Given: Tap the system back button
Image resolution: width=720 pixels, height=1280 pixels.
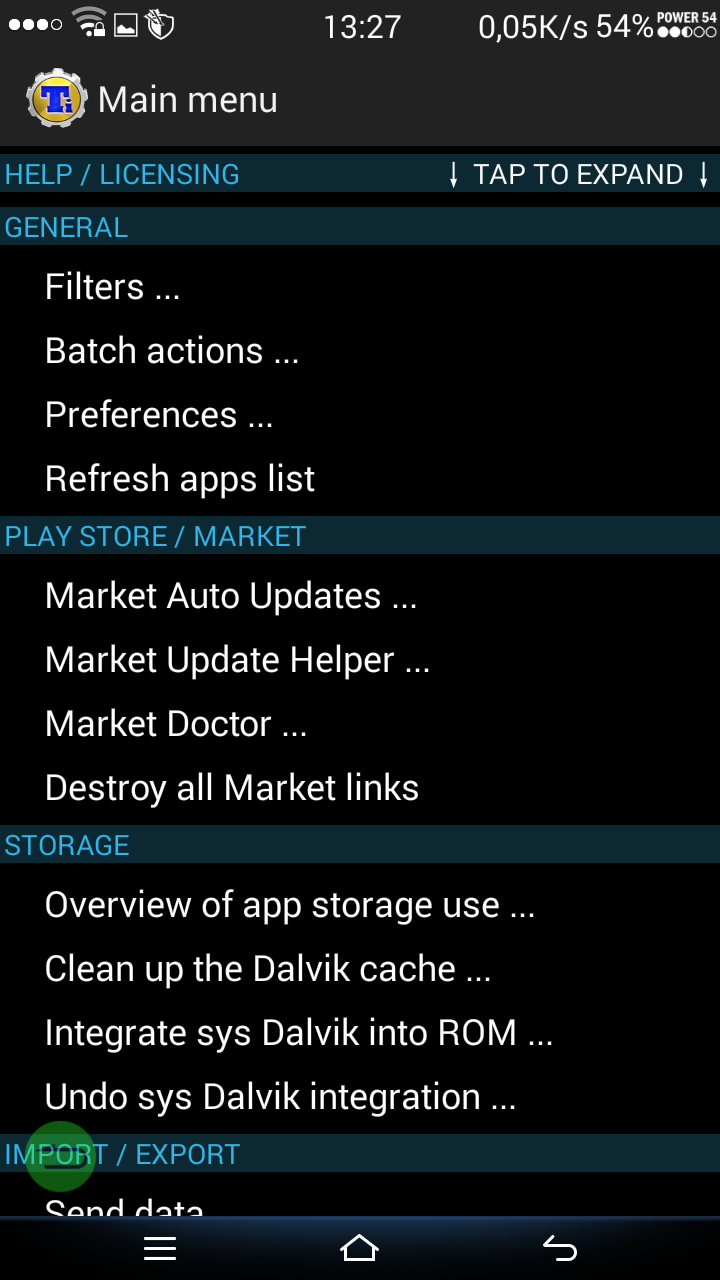Looking at the screenshot, I should pos(560,1248).
